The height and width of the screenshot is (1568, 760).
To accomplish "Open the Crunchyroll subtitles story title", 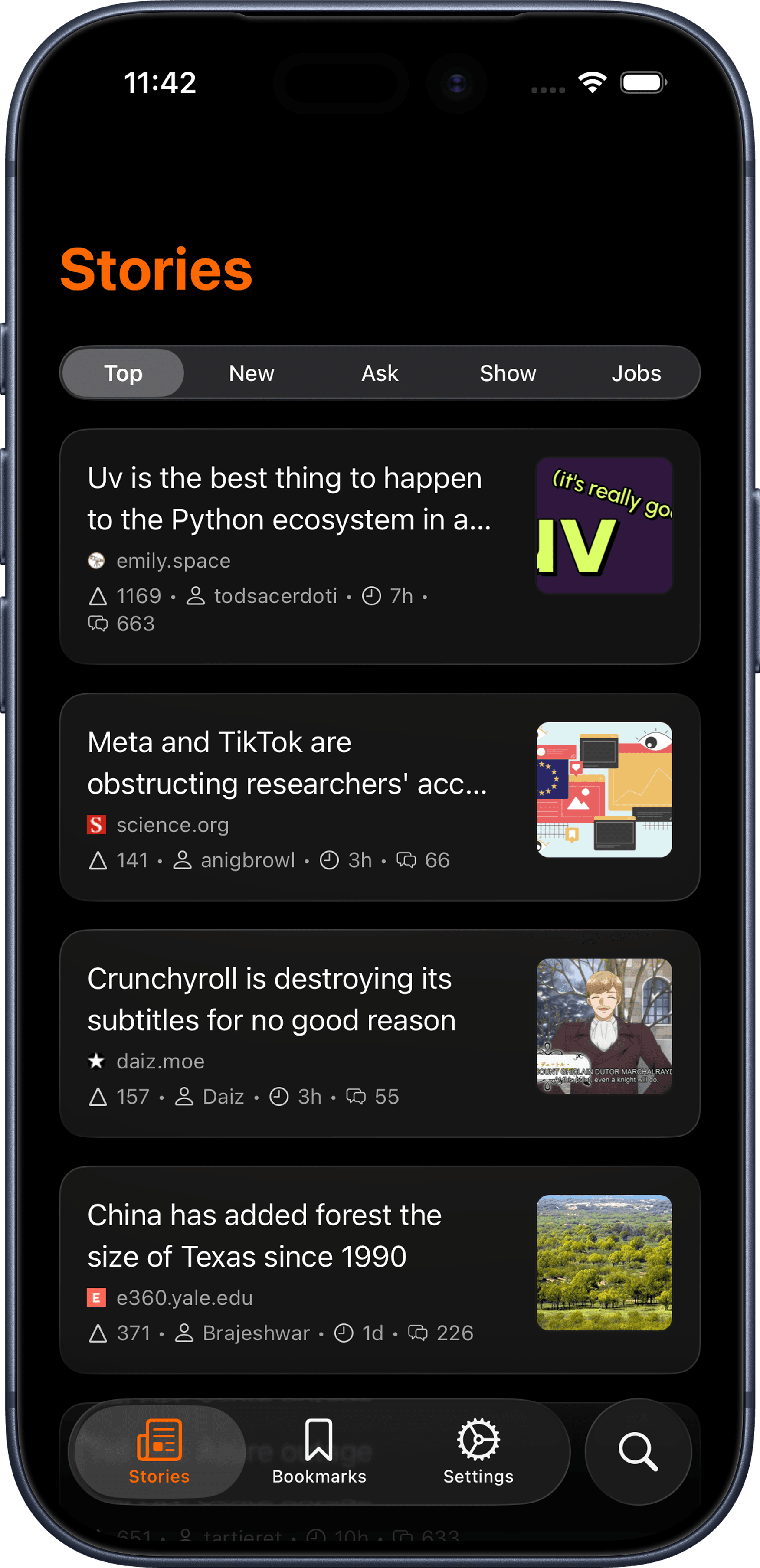I will click(271, 999).
